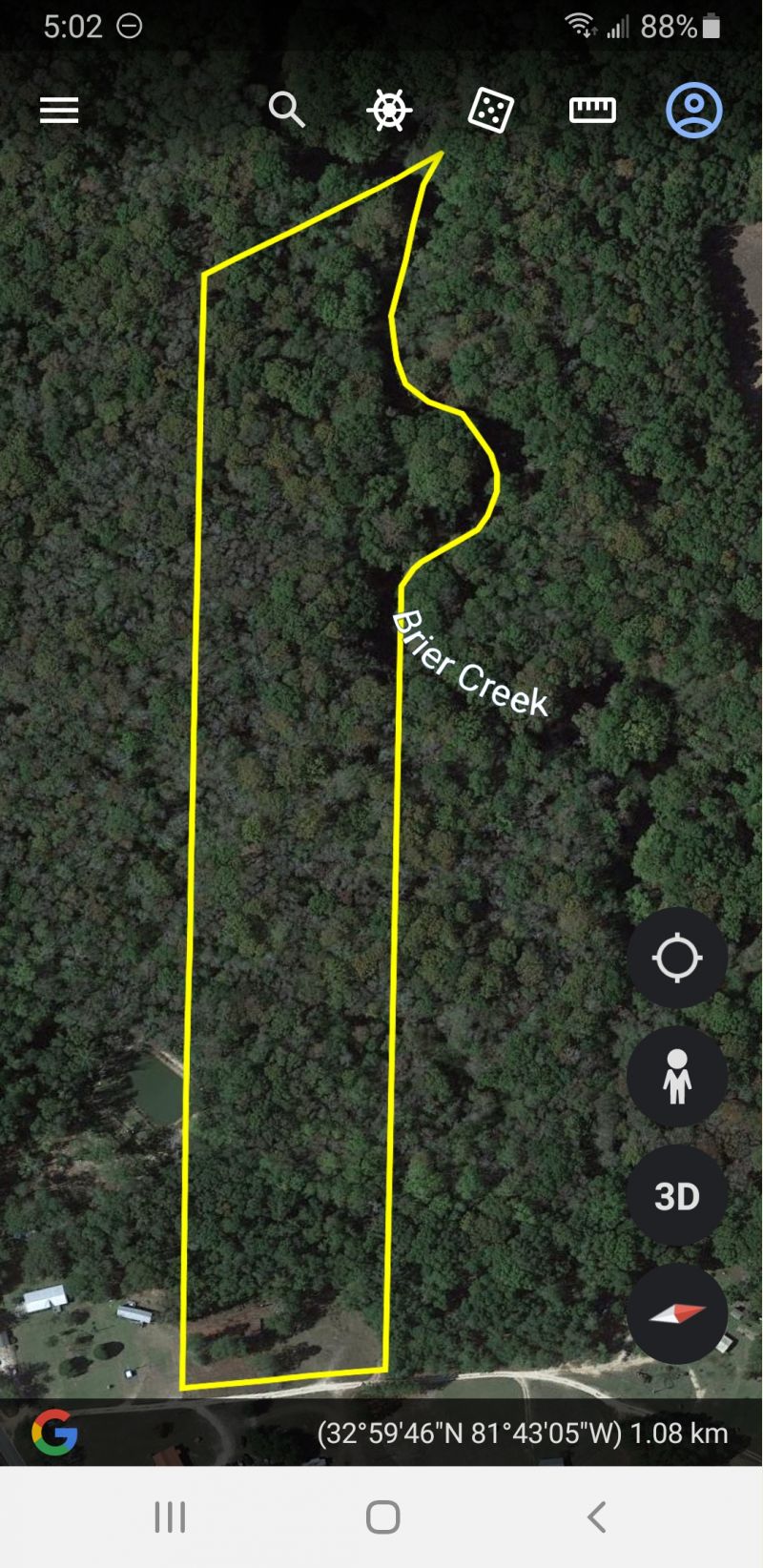Open recent apps

pos(170,1516)
